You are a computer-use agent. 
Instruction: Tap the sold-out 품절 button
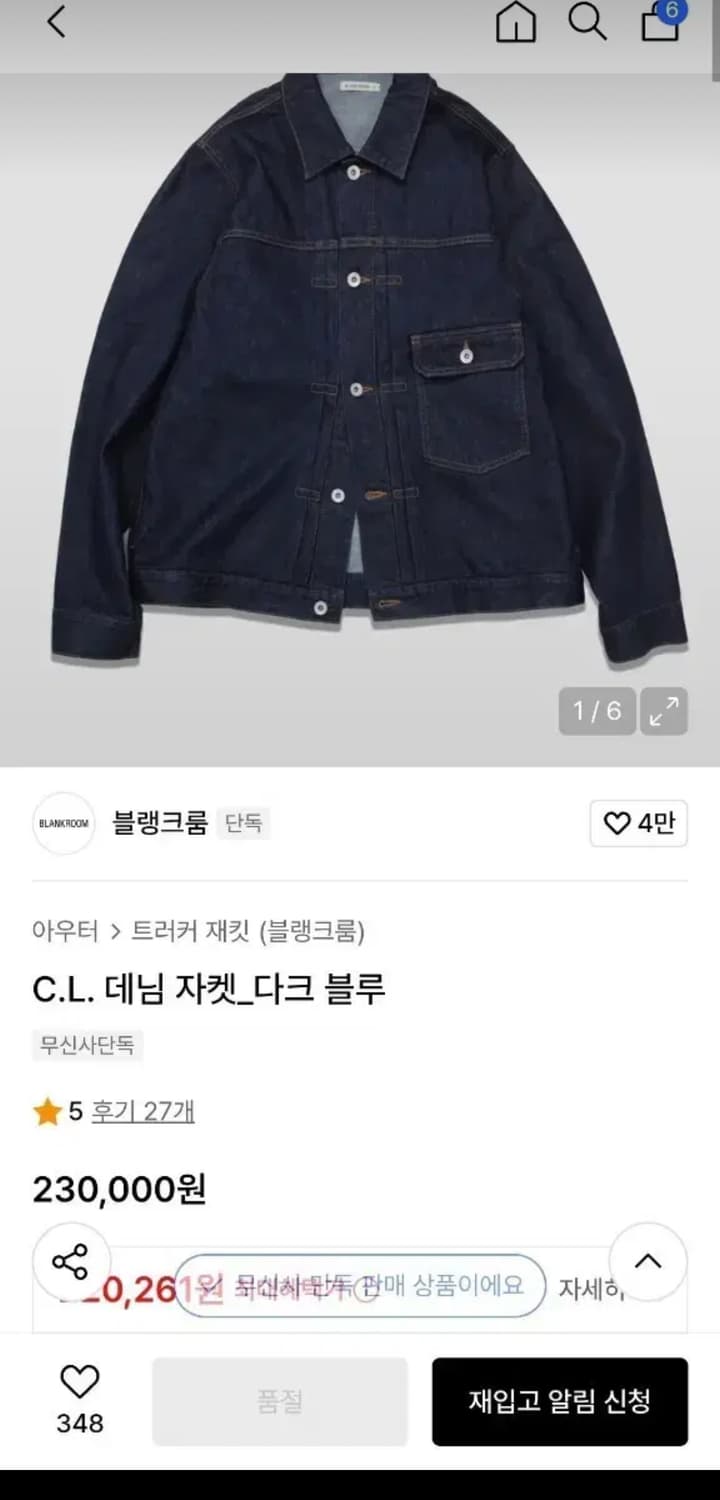click(280, 1401)
